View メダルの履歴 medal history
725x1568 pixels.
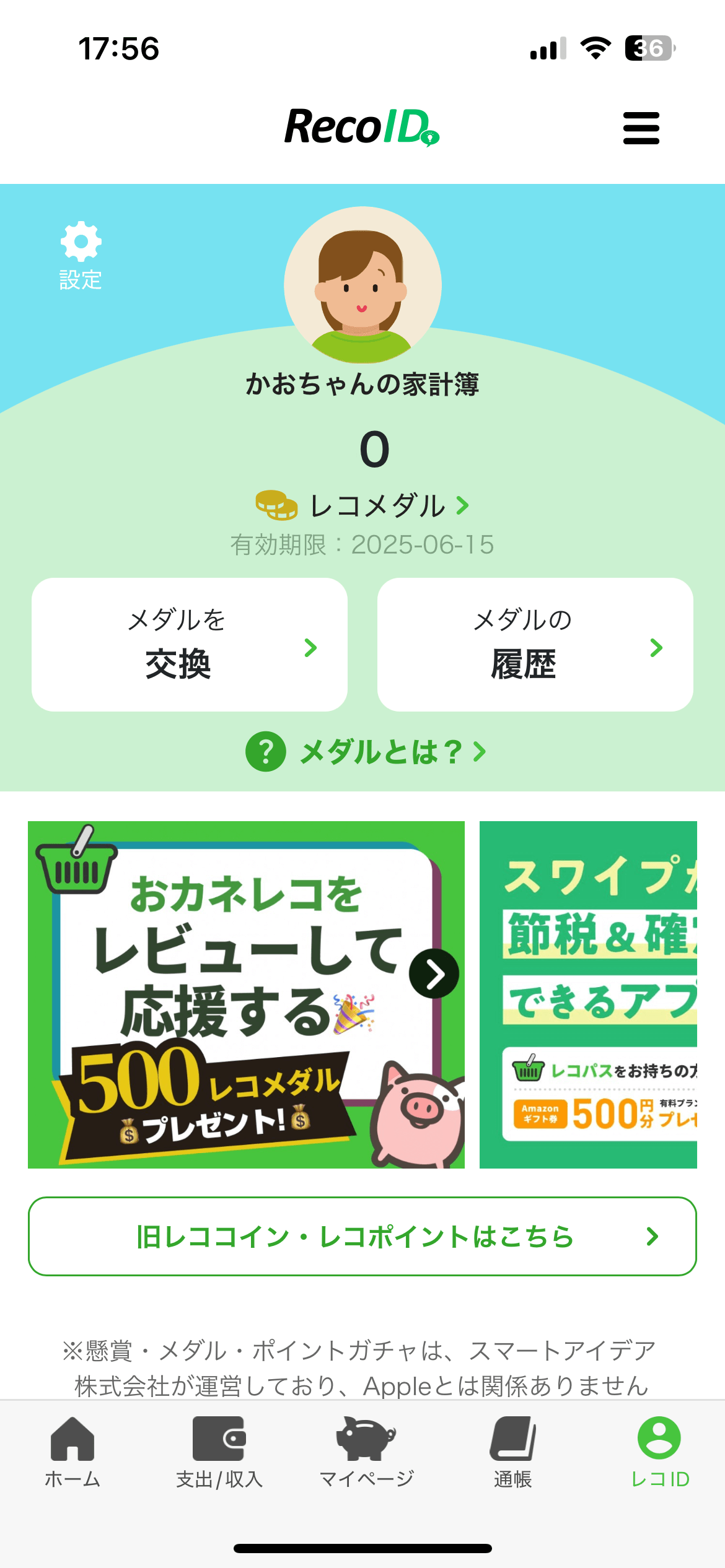tap(535, 645)
